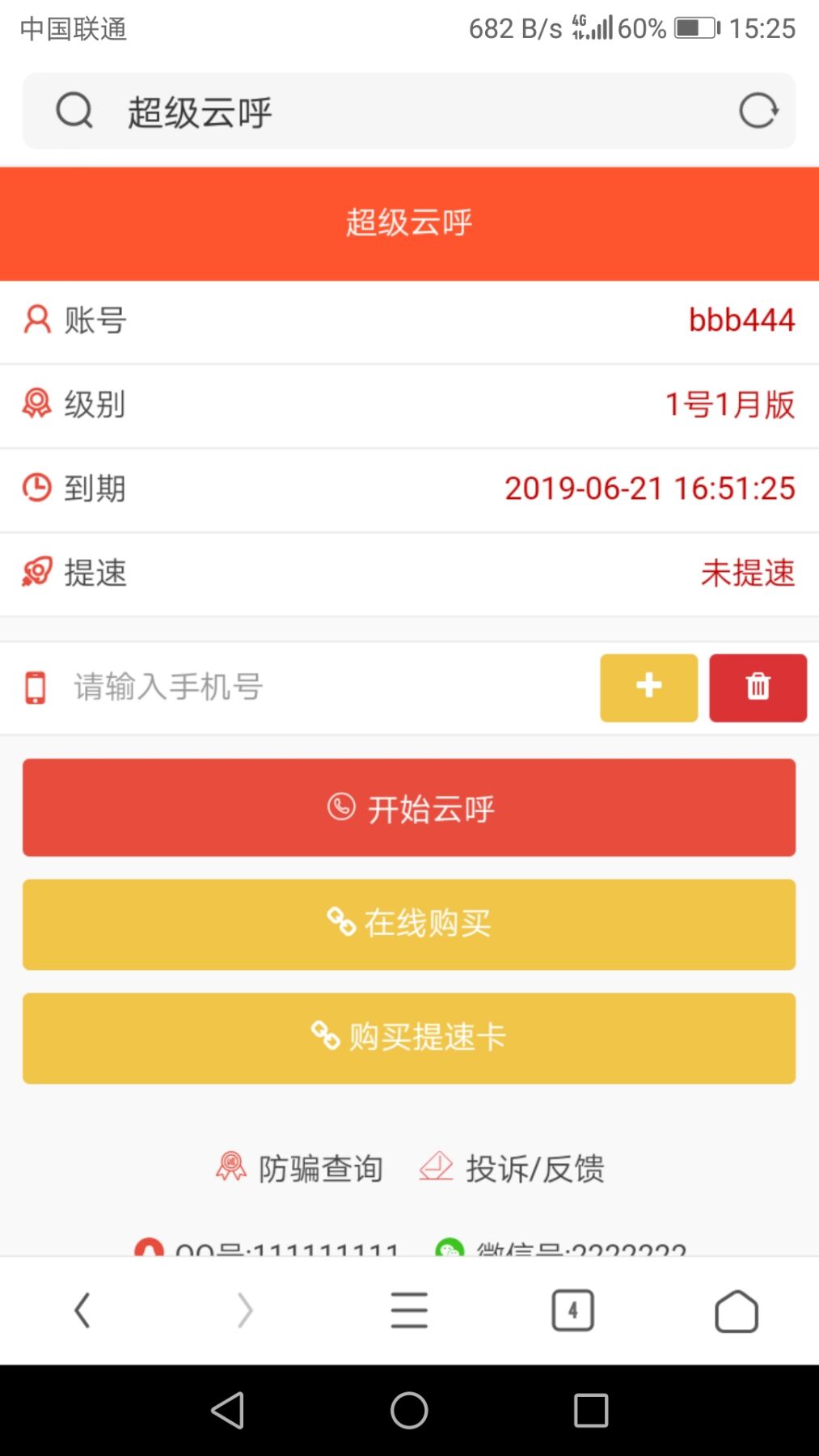Start calling with 开始云呼

(x=409, y=807)
